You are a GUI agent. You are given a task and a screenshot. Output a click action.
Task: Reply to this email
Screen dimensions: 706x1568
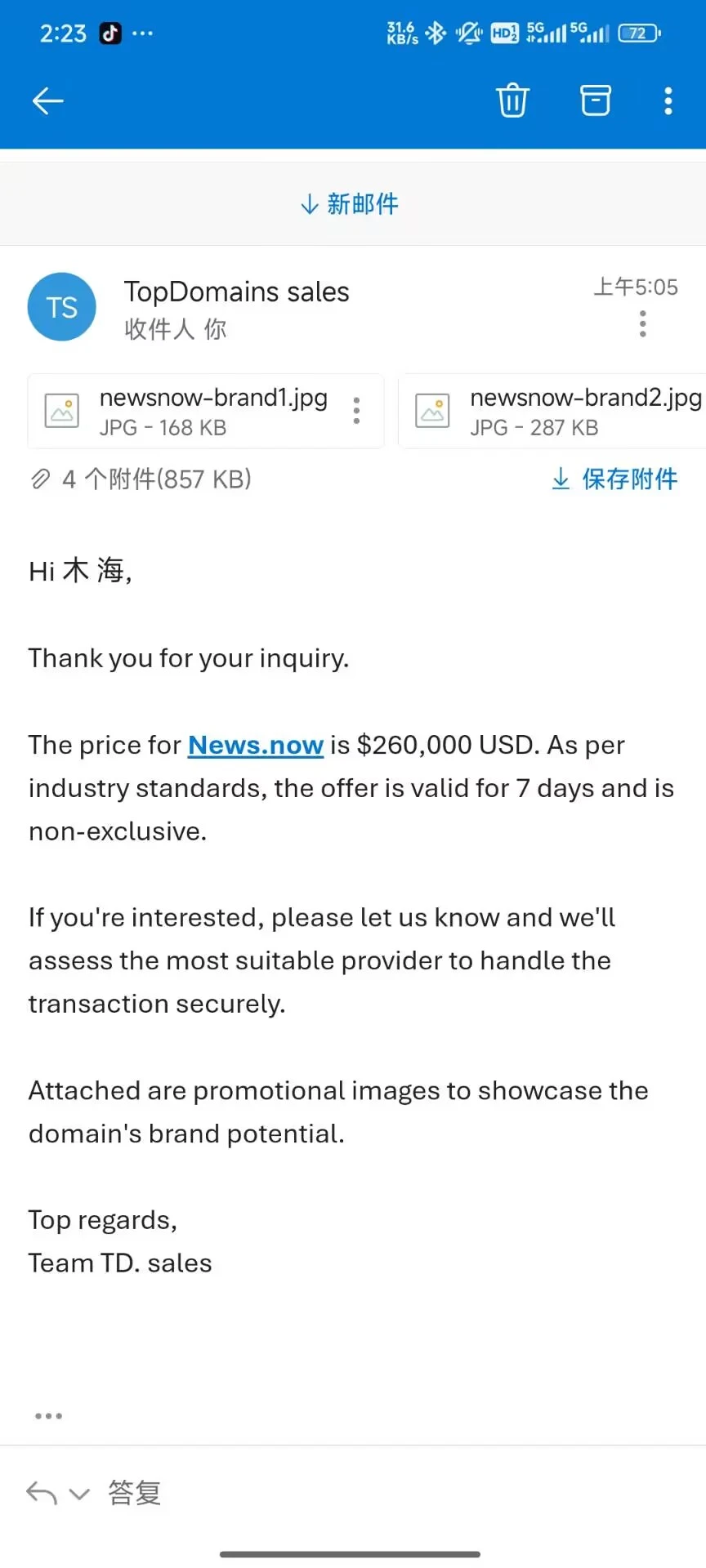[134, 1493]
